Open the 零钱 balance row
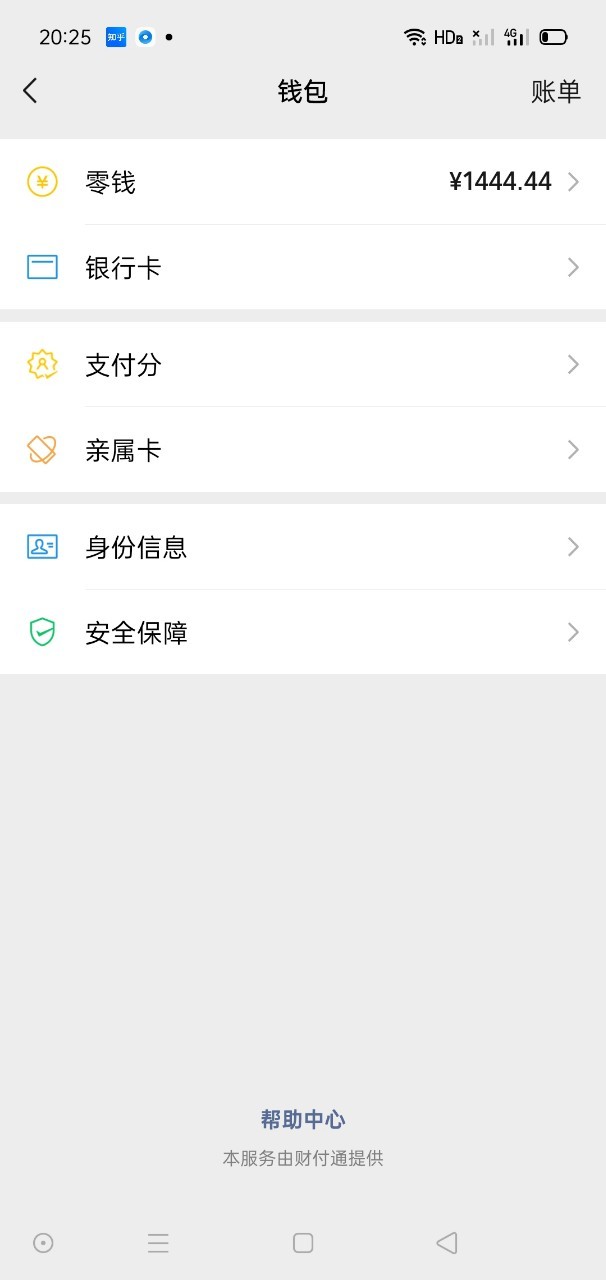 pyautogui.click(x=303, y=182)
